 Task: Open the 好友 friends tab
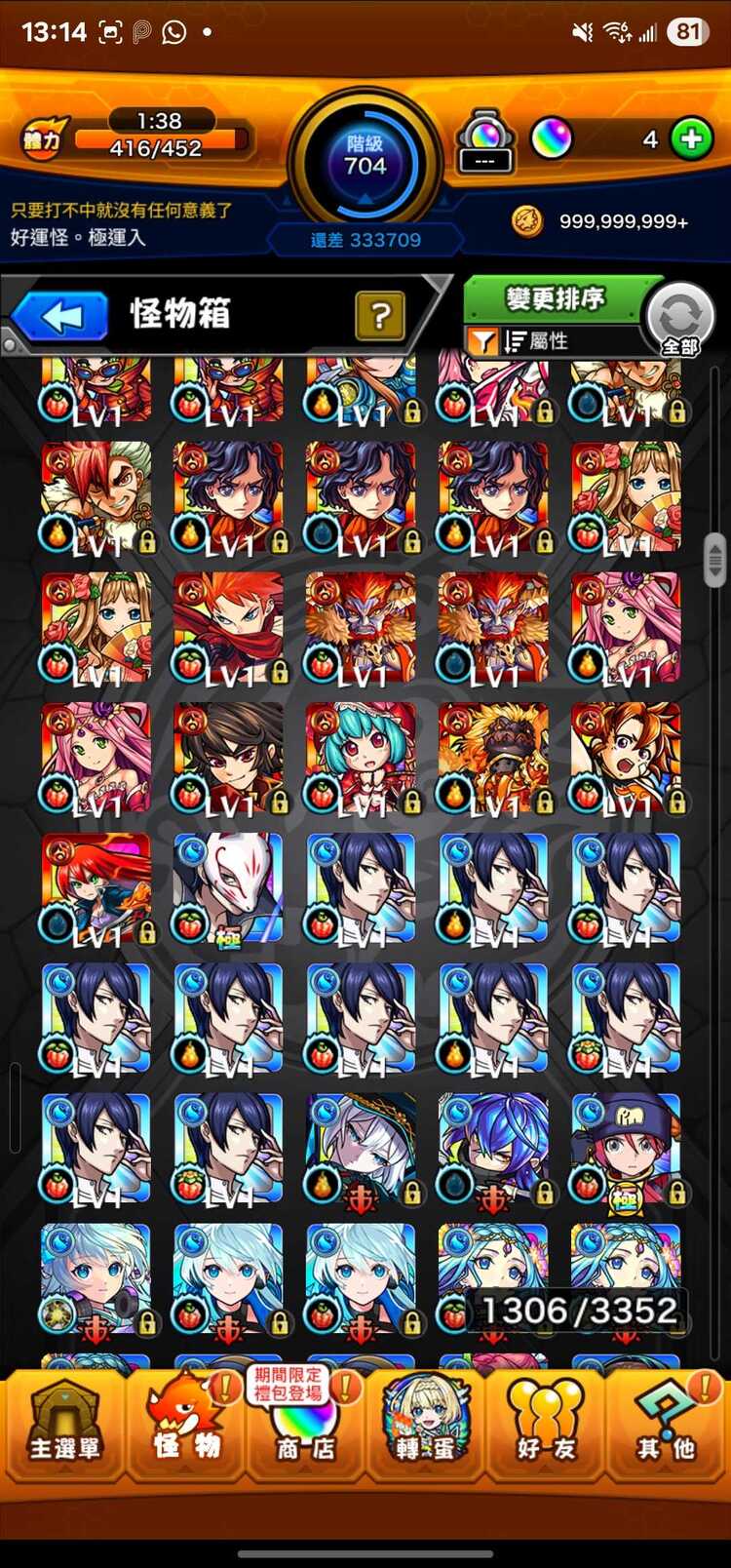pyautogui.click(x=546, y=1428)
